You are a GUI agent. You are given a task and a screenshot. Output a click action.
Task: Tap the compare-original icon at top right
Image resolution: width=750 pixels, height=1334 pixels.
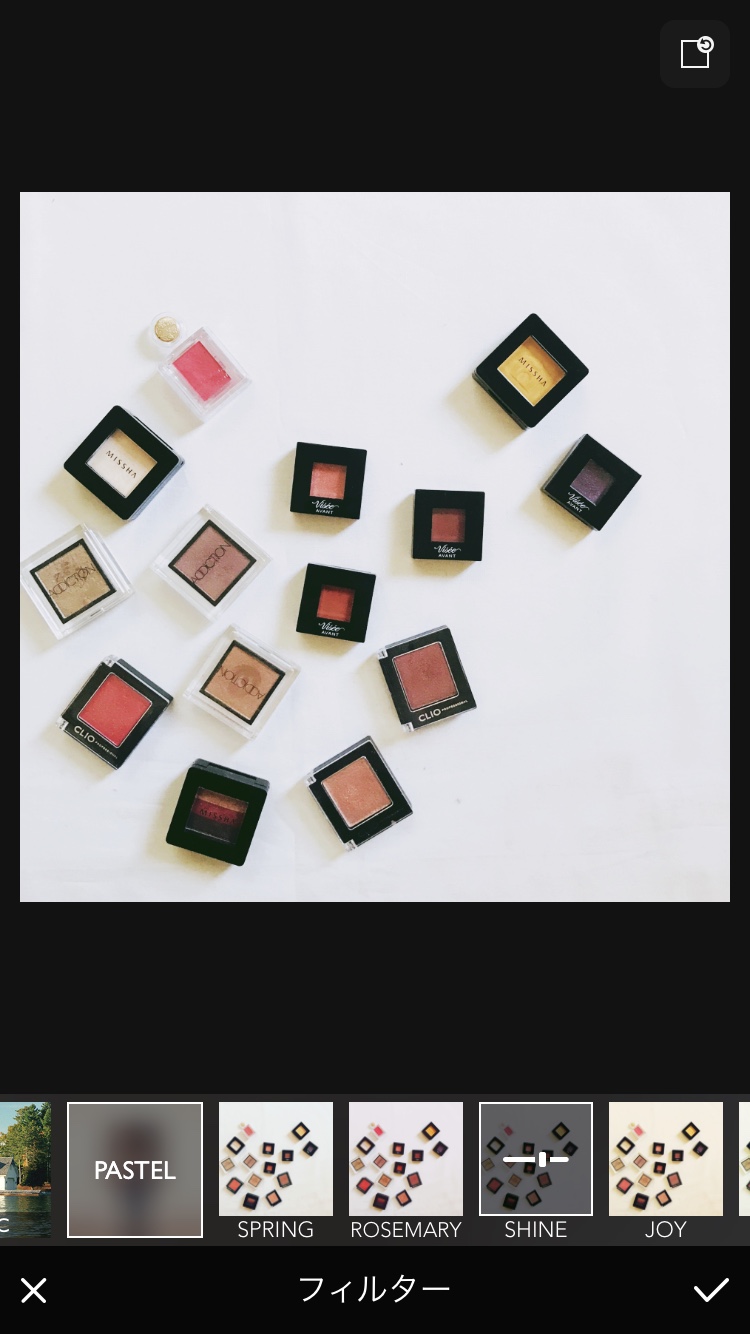tap(695, 53)
